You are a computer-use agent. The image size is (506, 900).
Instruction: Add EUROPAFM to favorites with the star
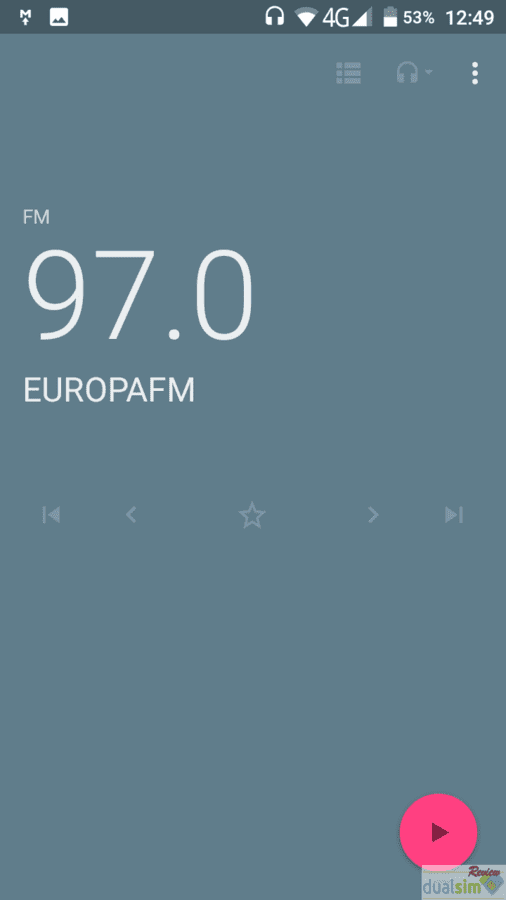[x=252, y=515]
